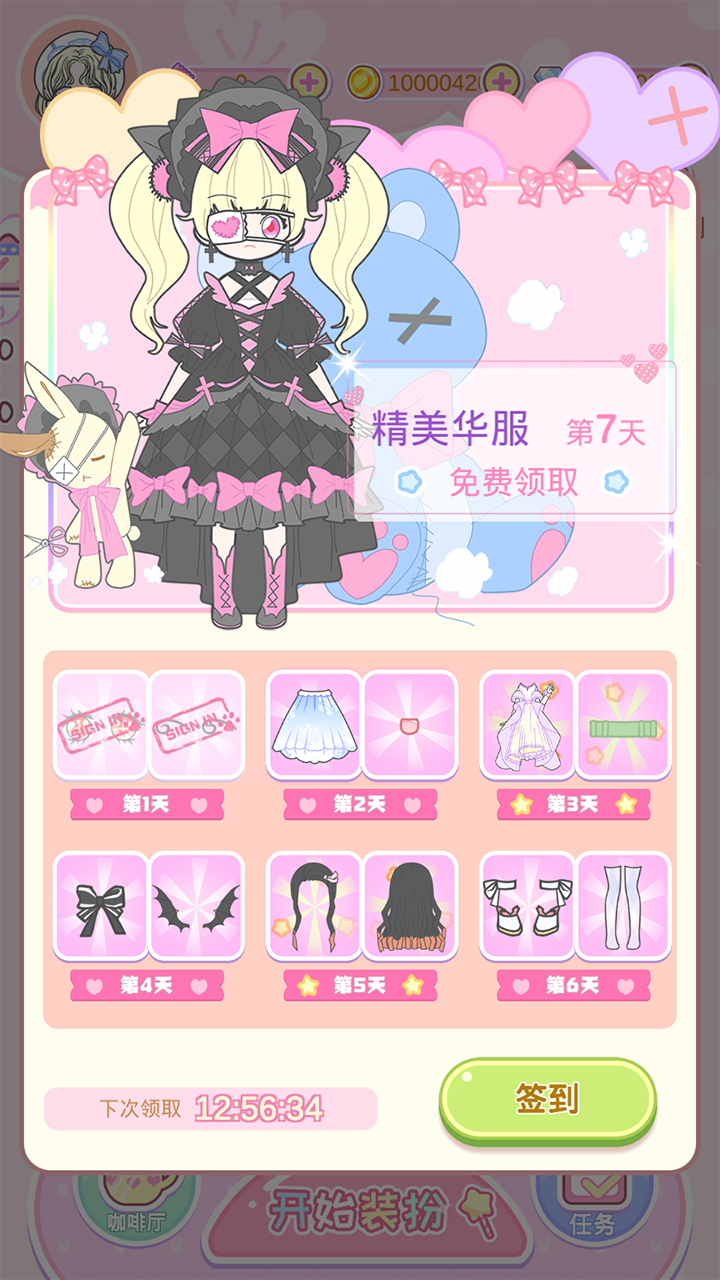Viewport: 720px width, 1280px height.
Task: Tap the green 签到 sign-in button
Action: tap(547, 1100)
